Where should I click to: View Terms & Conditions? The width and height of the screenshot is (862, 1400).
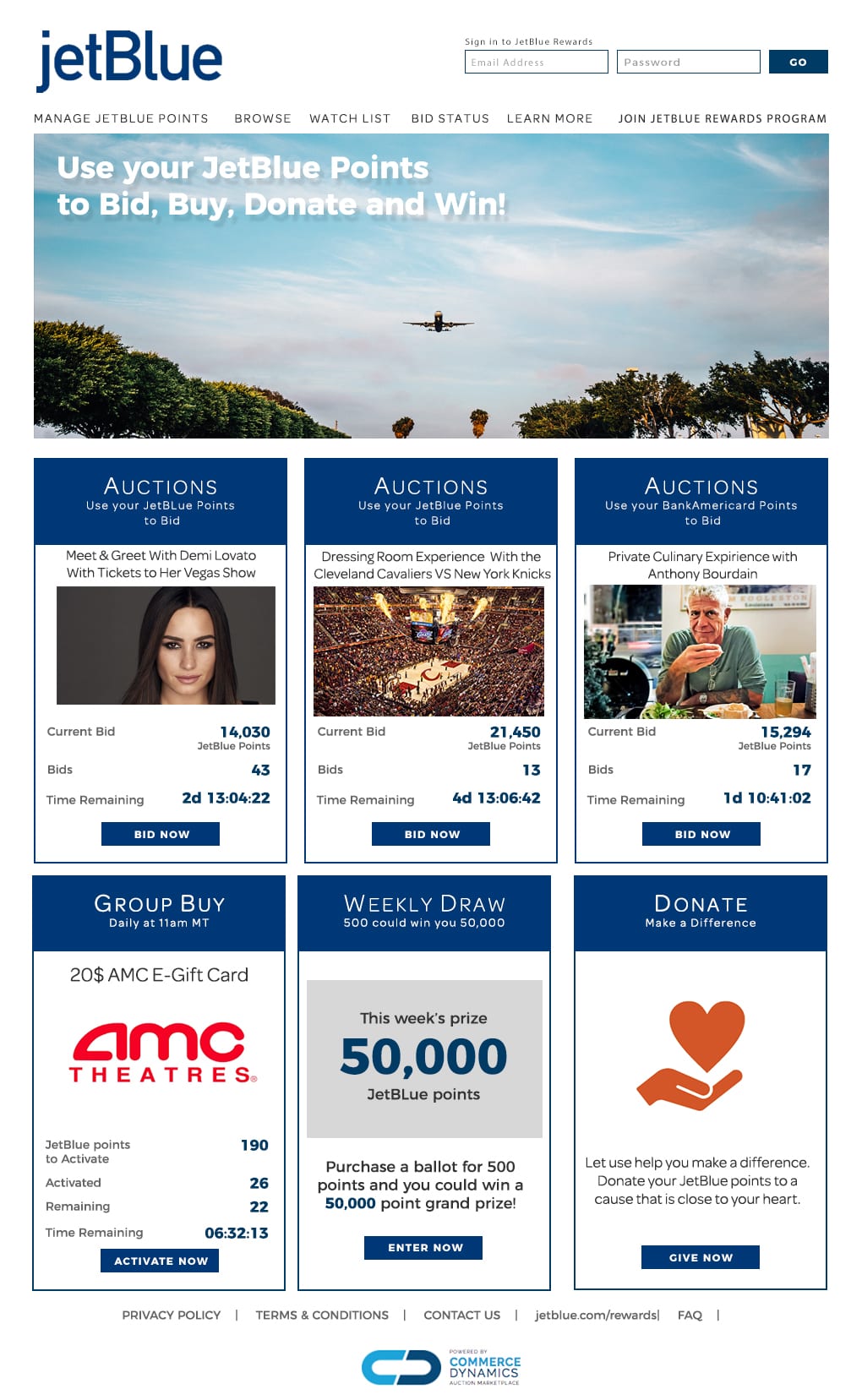pyautogui.click(x=322, y=1315)
